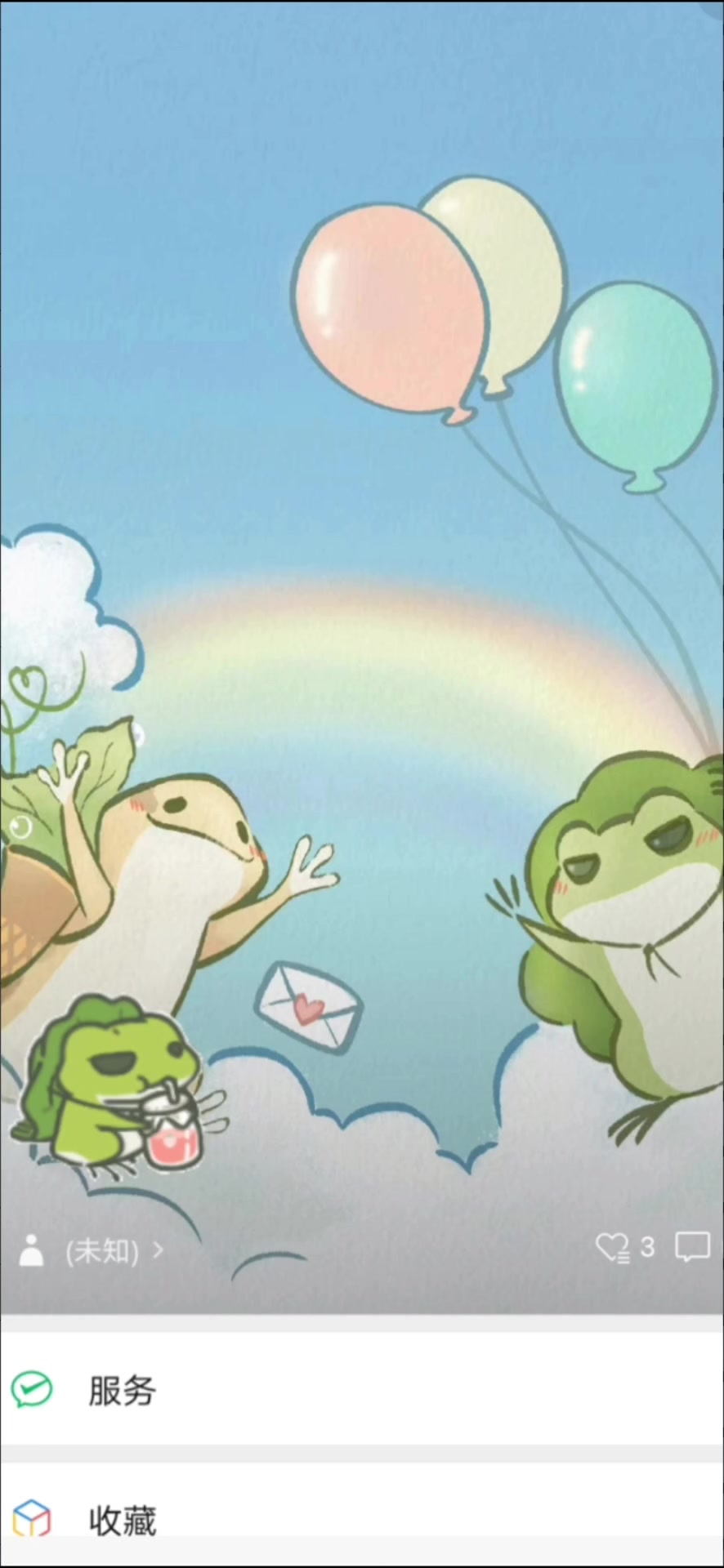Open the comments bubble icon
Screen dimensions: 724x1568
pyautogui.click(x=692, y=1247)
